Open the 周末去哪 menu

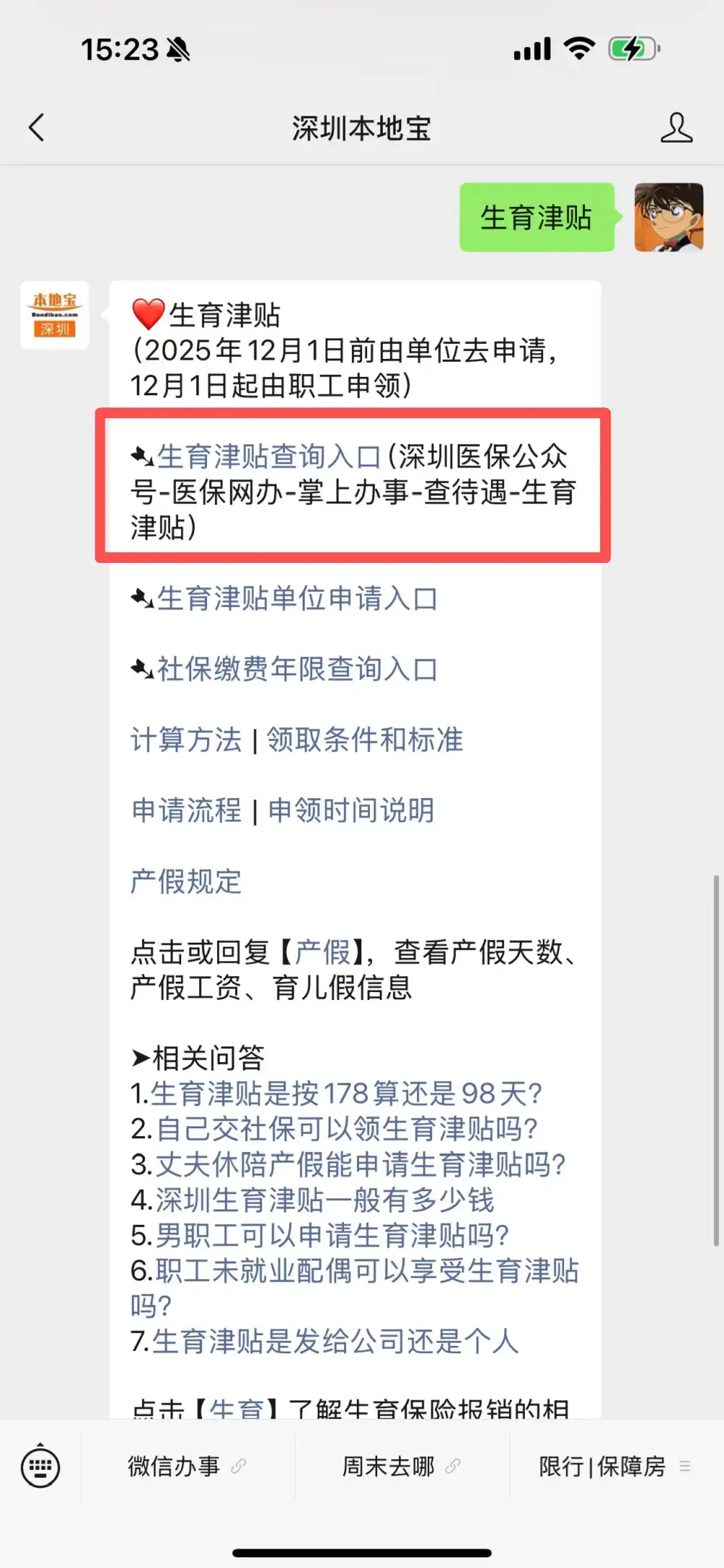pyautogui.click(x=401, y=1466)
